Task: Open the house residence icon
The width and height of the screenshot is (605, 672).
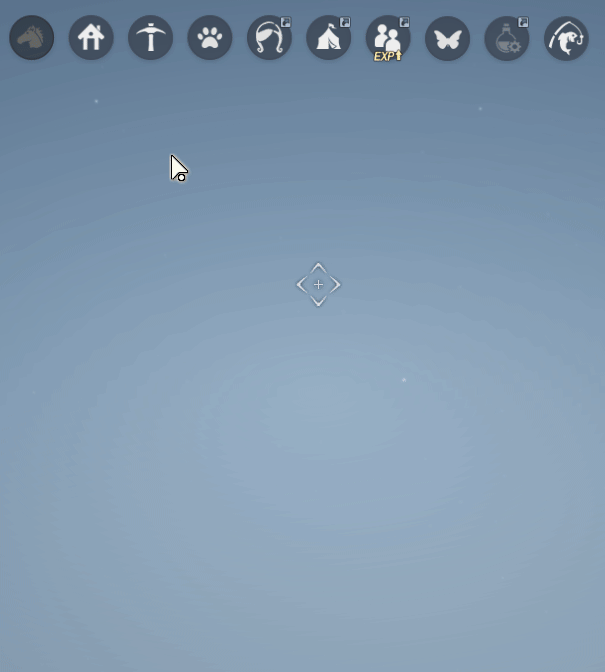Action: [x=91, y=38]
